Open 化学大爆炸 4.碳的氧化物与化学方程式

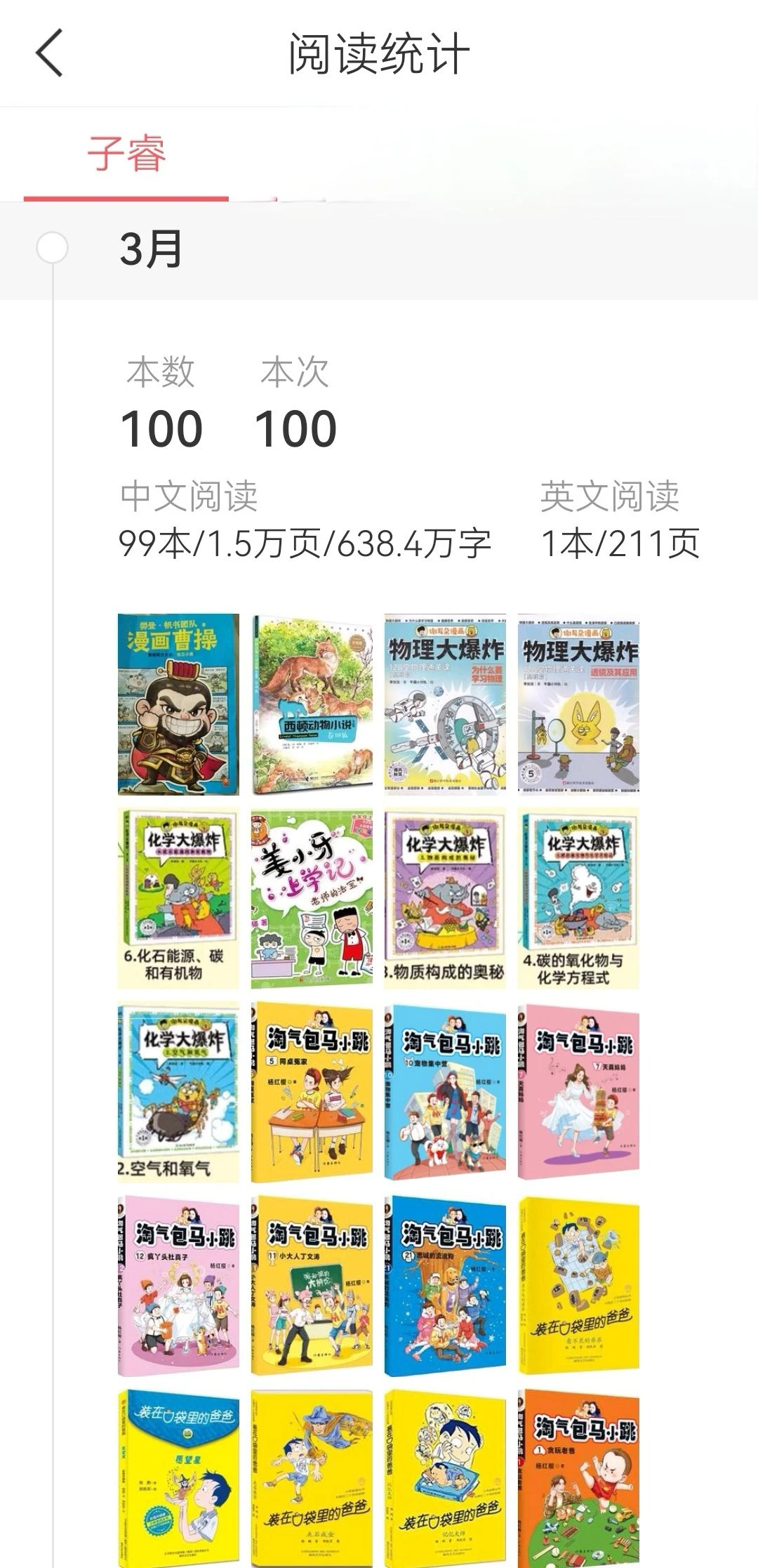pos(578,899)
